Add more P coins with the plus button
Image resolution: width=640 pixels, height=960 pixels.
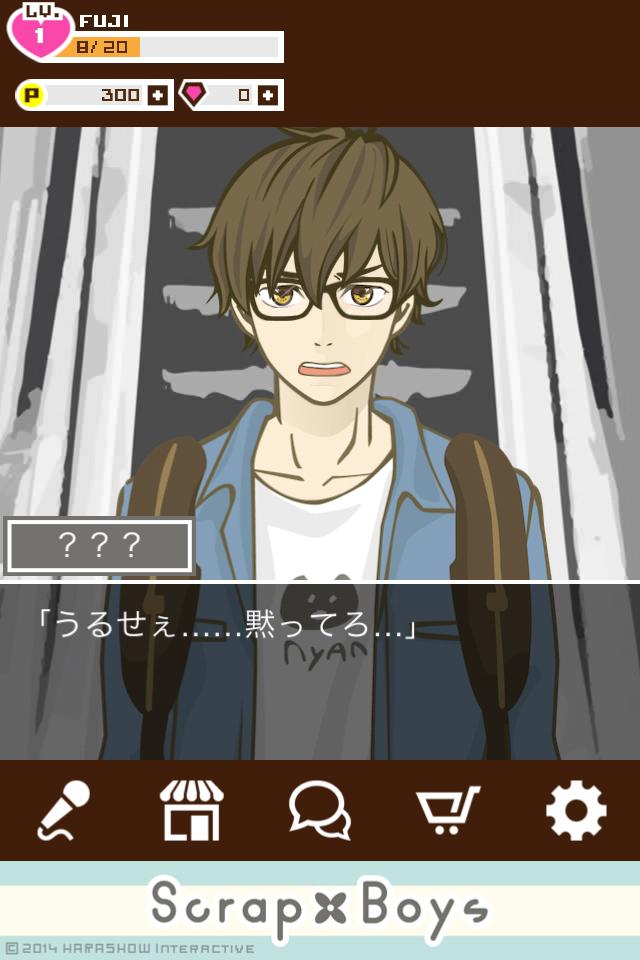click(158, 95)
